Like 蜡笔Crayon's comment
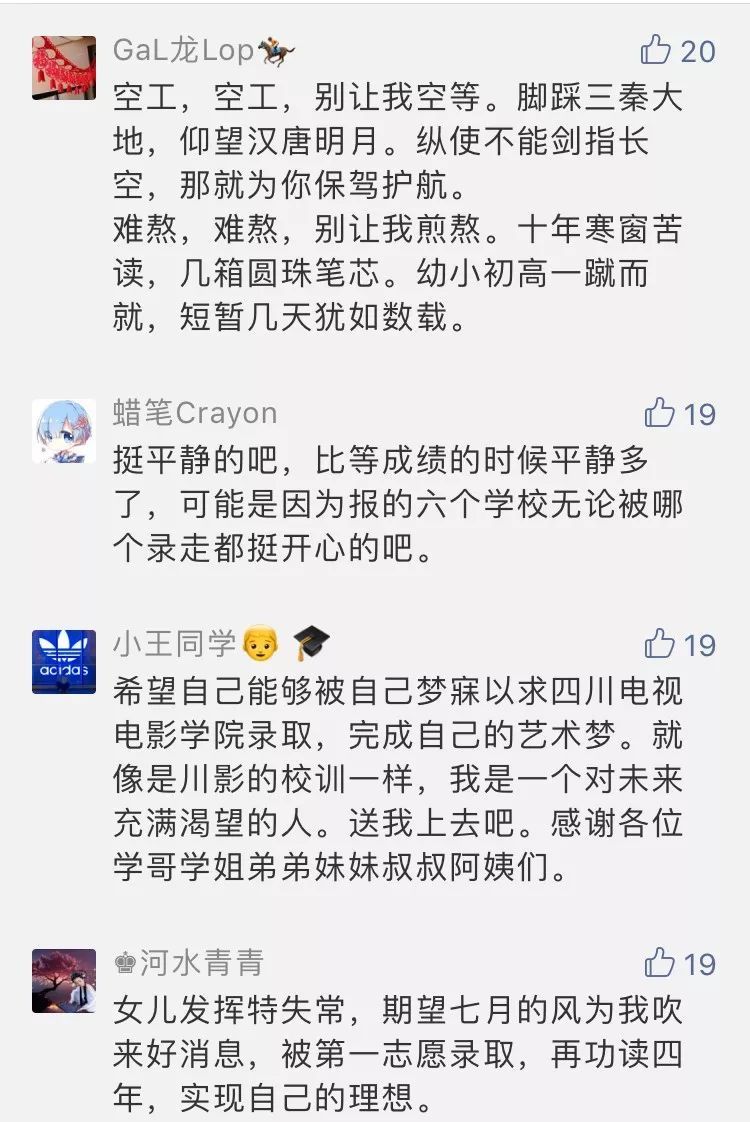Viewport: 750px width, 1122px height. pos(660,412)
